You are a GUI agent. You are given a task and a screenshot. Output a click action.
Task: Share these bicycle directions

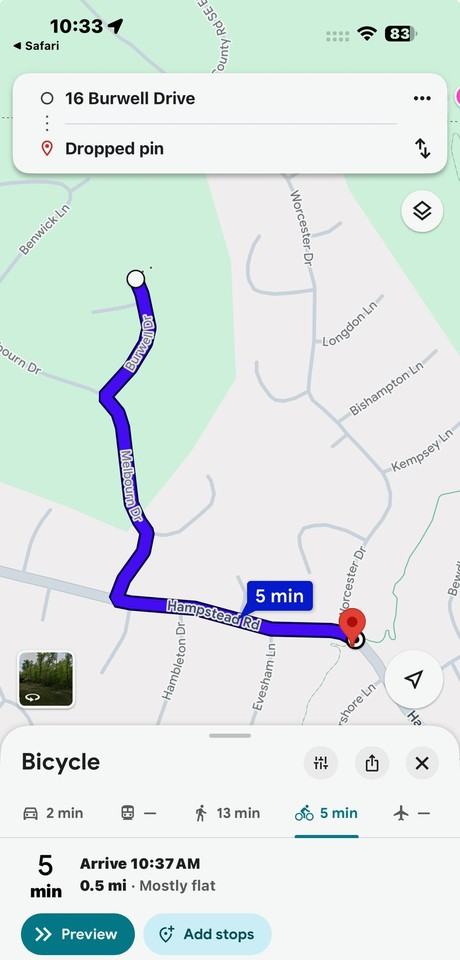tap(372, 763)
